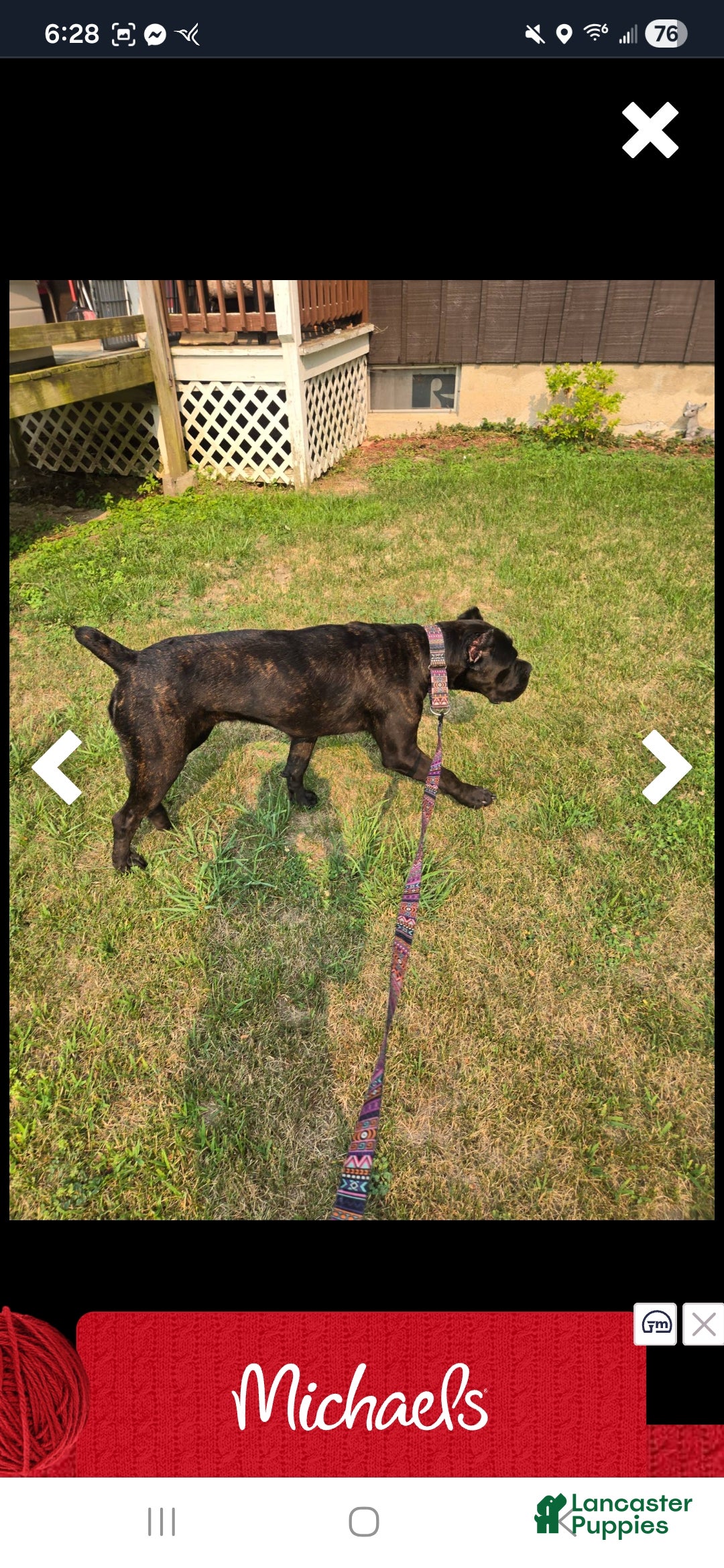The height and width of the screenshot is (1568, 724).
Task: Open the Michaels ad
Action: point(362,1400)
